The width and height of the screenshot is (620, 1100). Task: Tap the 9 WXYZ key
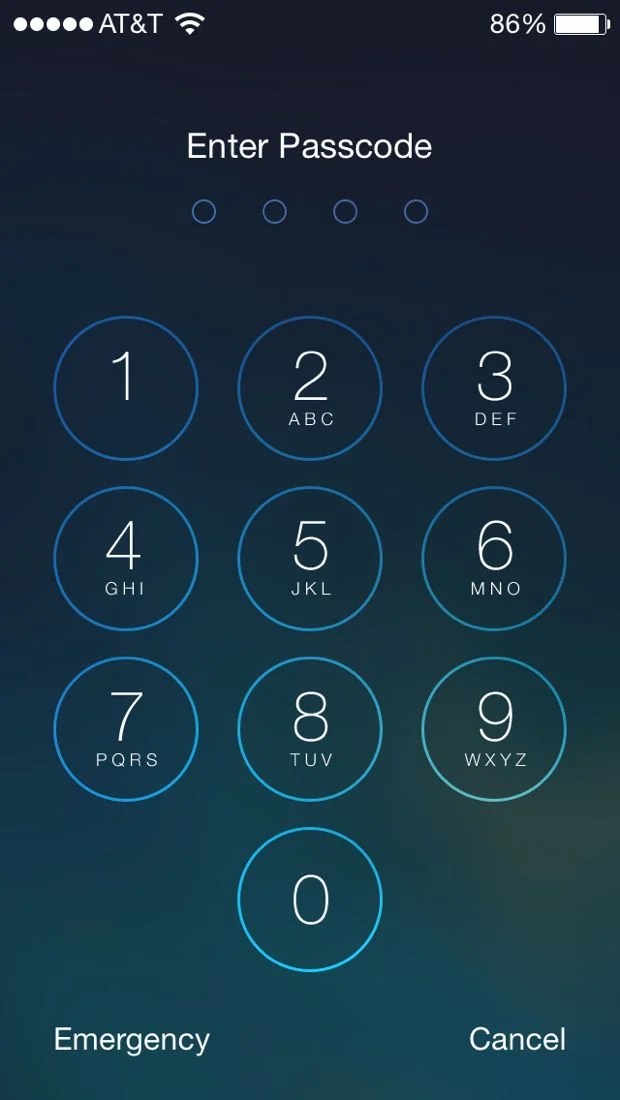[x=494, y=729]
